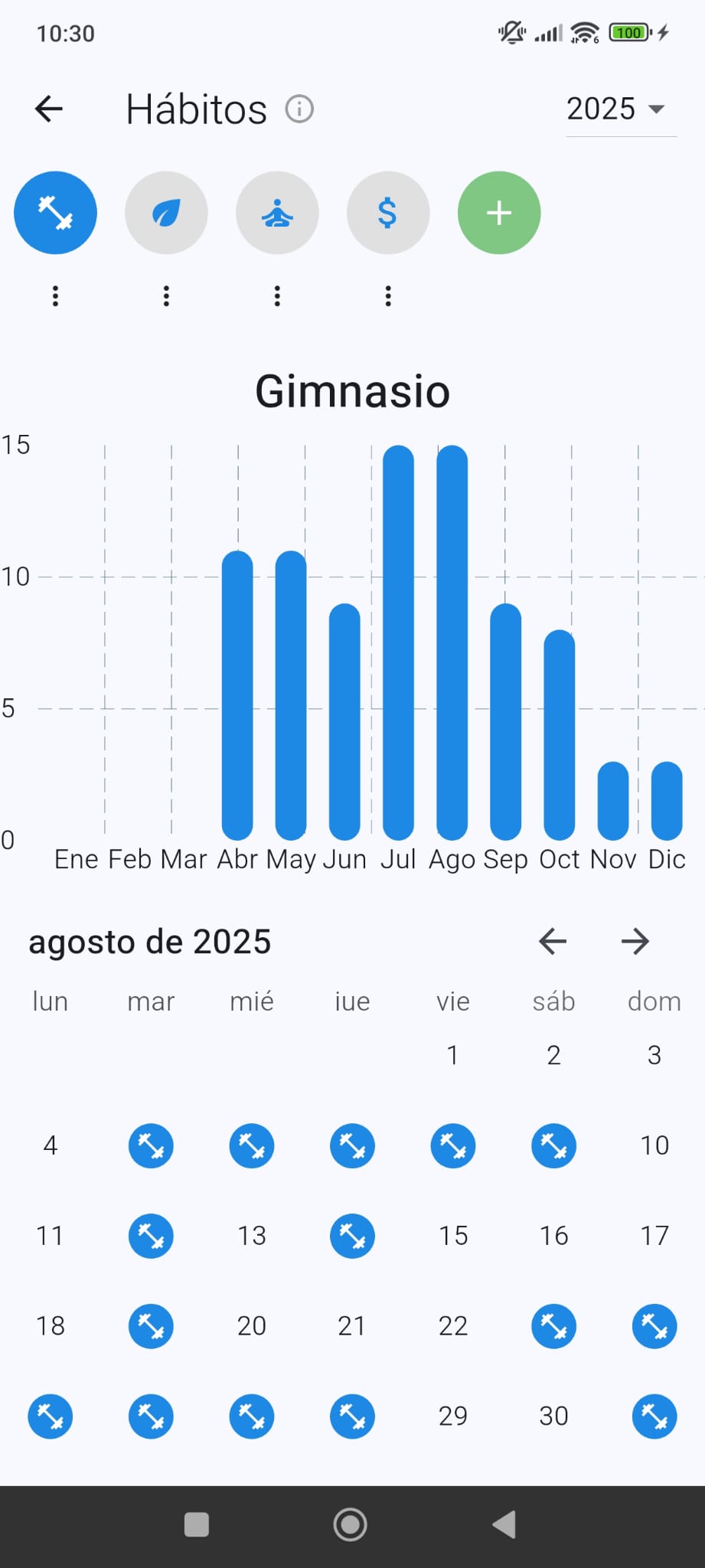
Task: Tap the green plus to add a habit
Action: 498,212
